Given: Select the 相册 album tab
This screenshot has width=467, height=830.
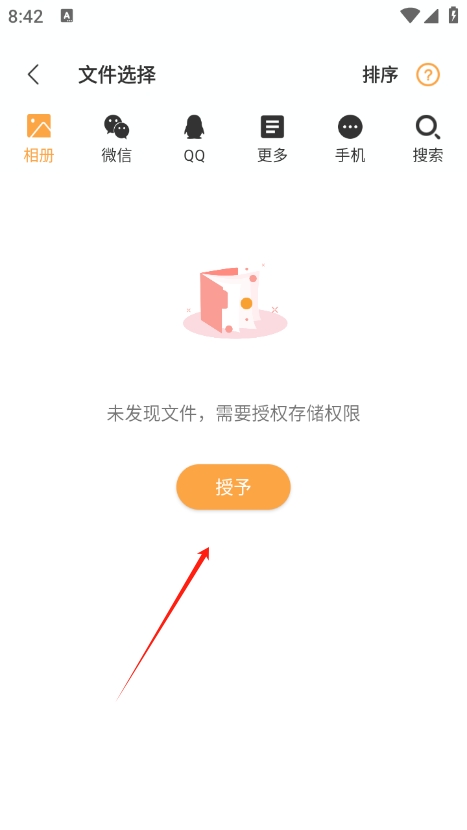Looking at the screenshot, I should (39, 138).
